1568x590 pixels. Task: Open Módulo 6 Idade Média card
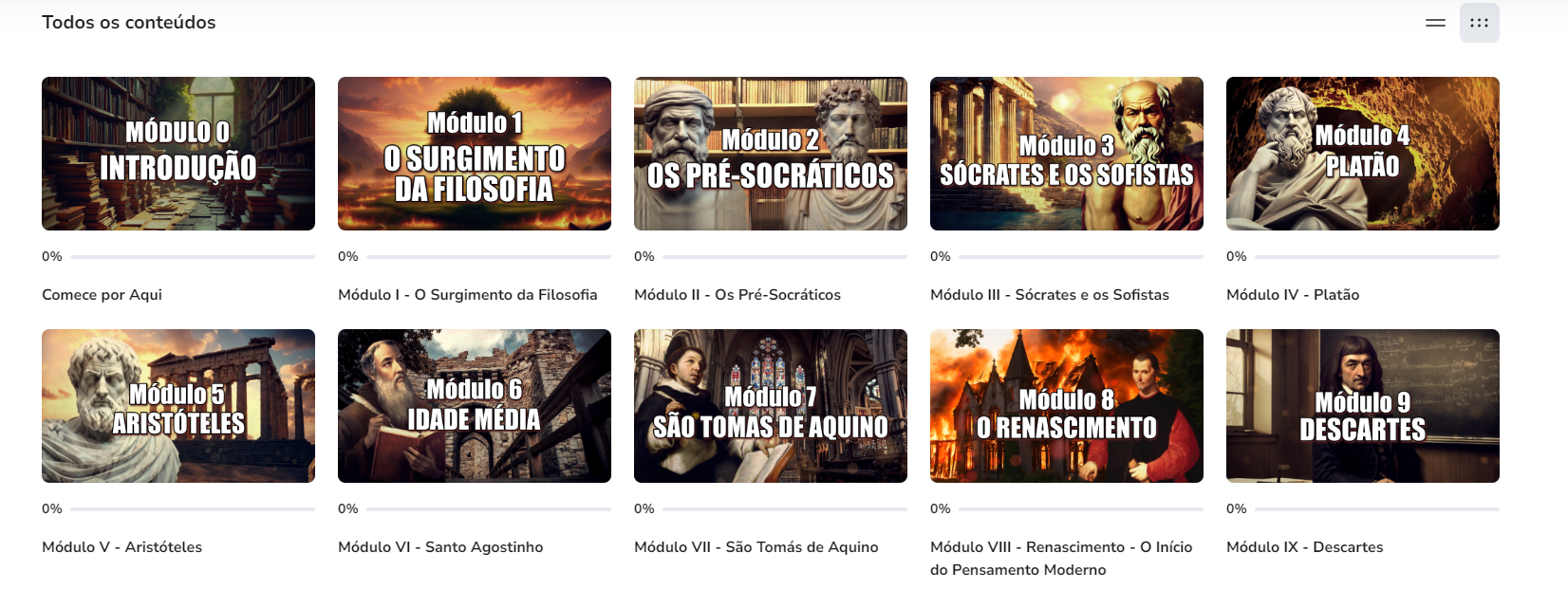[x=475, y=406]
